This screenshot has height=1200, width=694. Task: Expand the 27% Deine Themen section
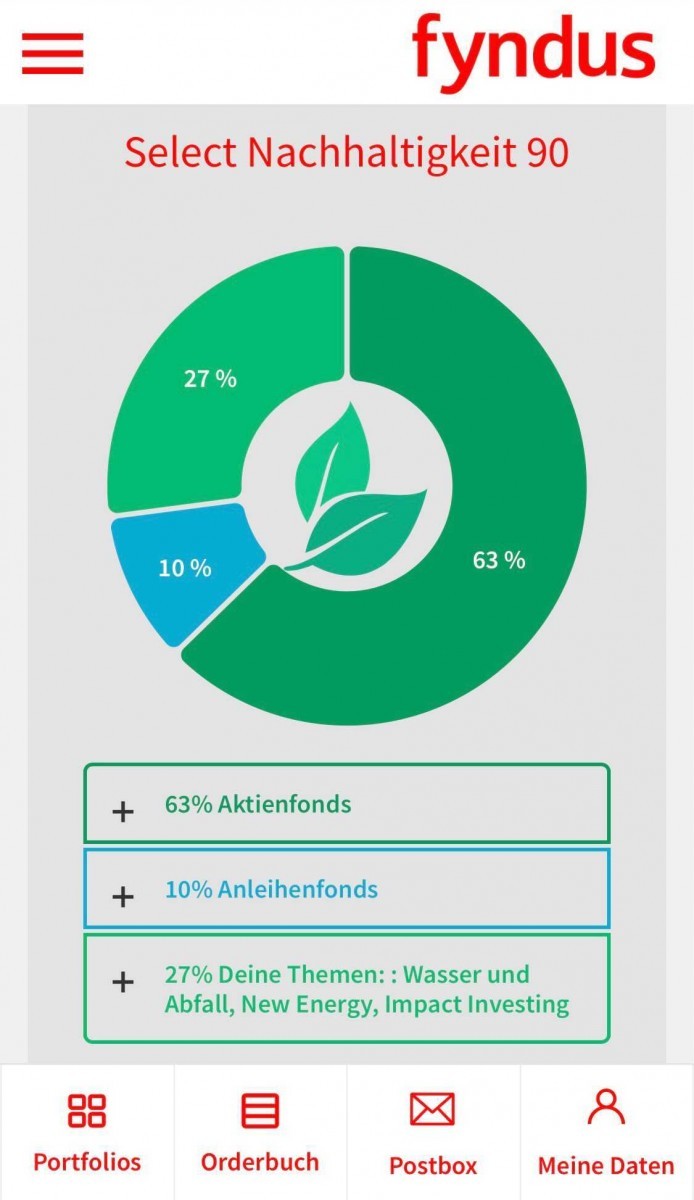point(346,989)
